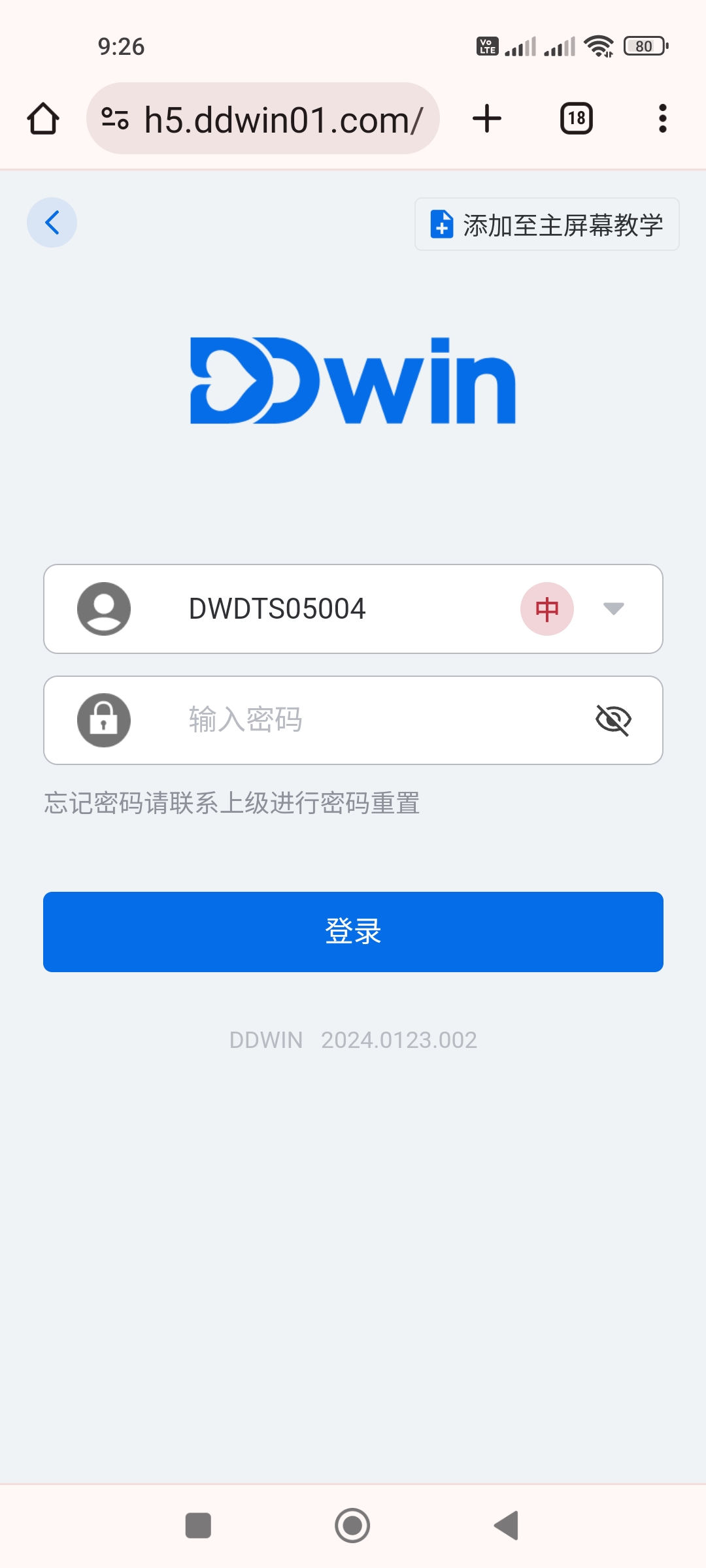The width and height of the screenshot is (706, 1568).
Task: Open the browser home page
Action: click(x=43, y=119)
